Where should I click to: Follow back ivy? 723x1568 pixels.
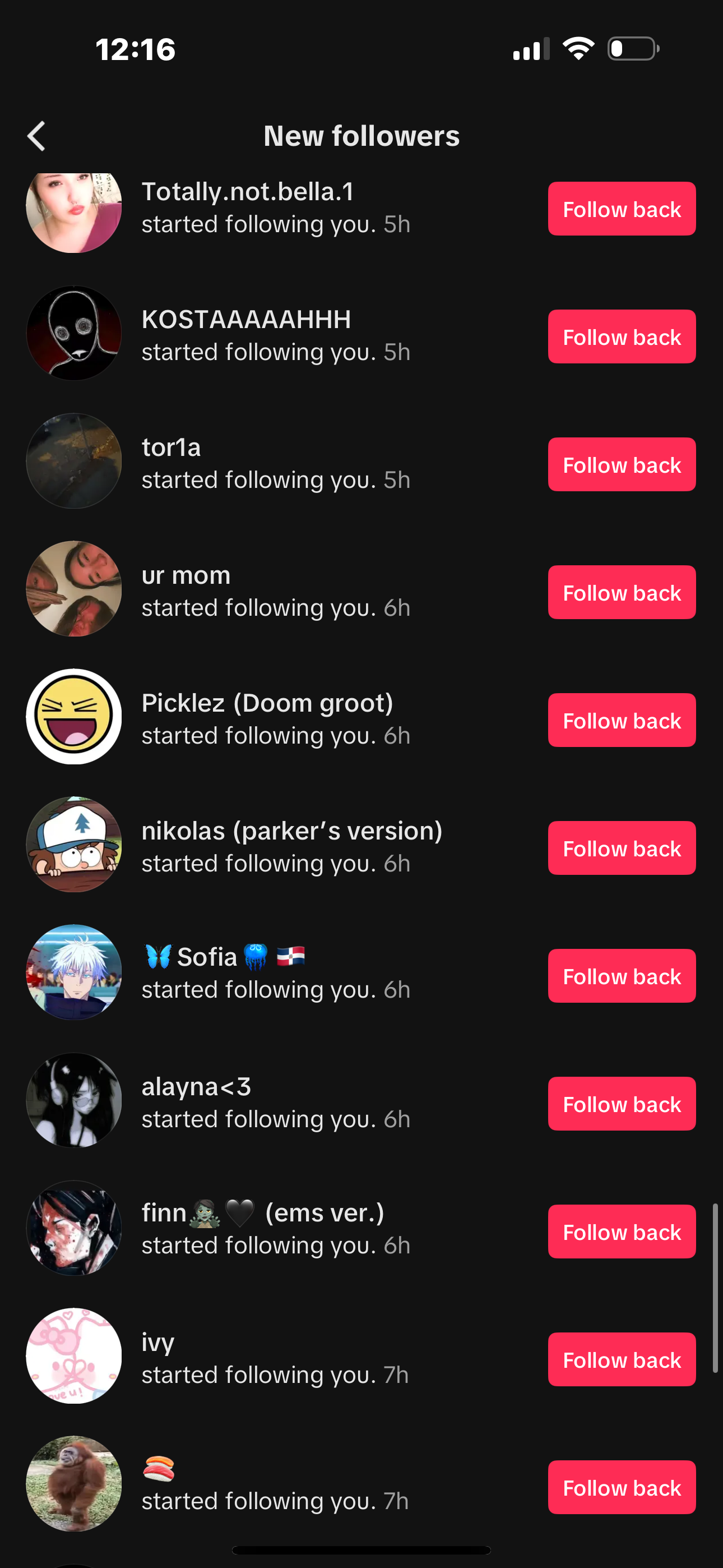622,1359
